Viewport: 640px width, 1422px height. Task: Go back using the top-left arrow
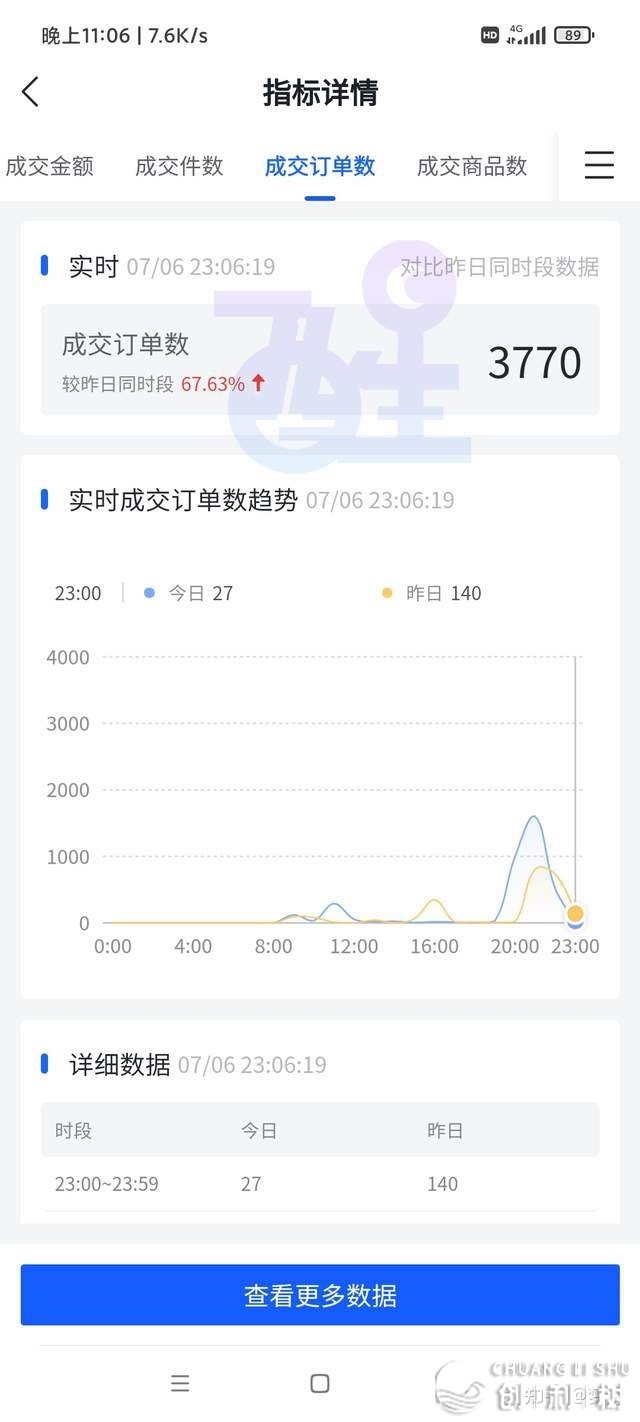31,92
